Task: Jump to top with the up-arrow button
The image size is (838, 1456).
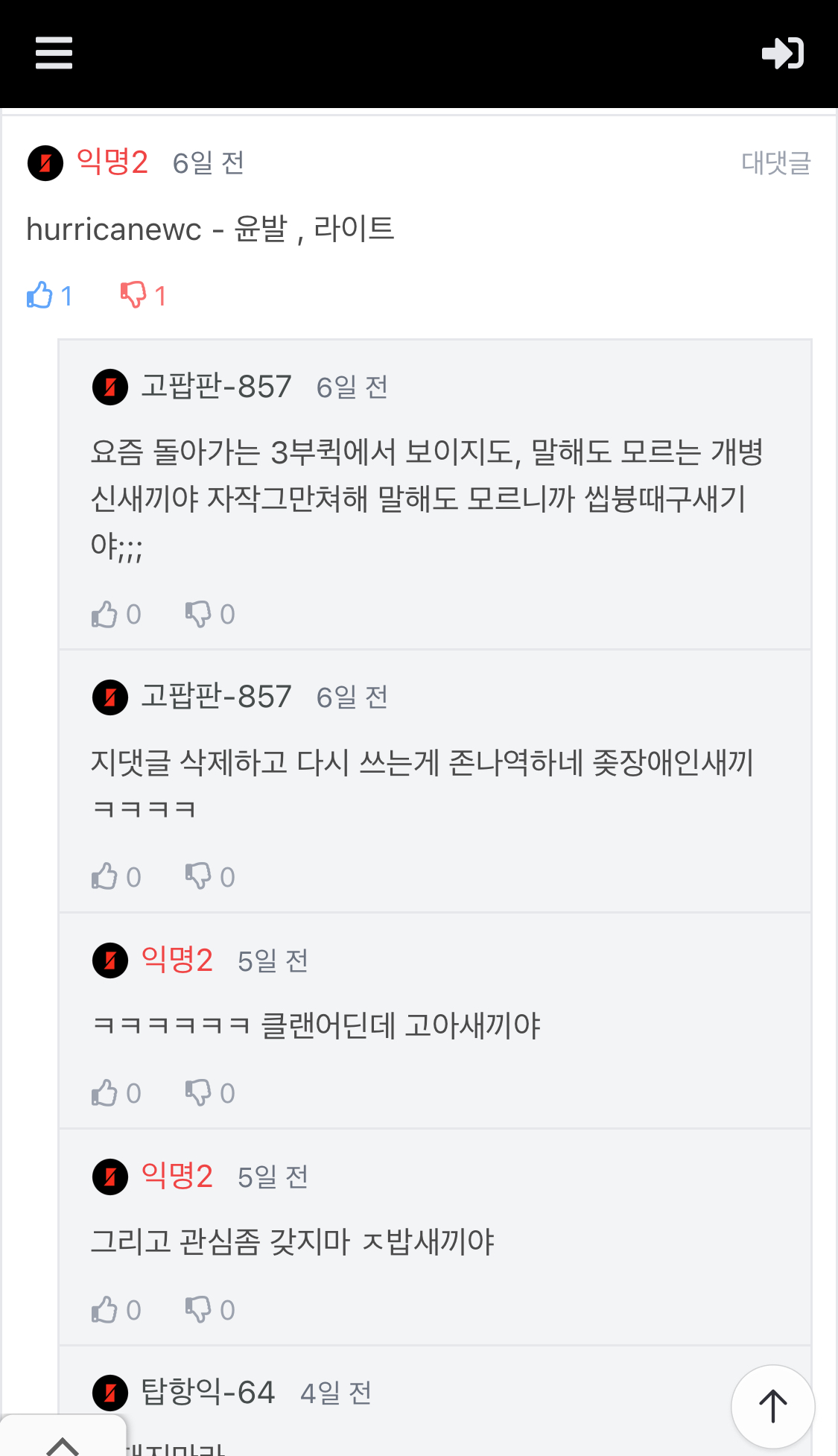Action: tap(772, 1406)
